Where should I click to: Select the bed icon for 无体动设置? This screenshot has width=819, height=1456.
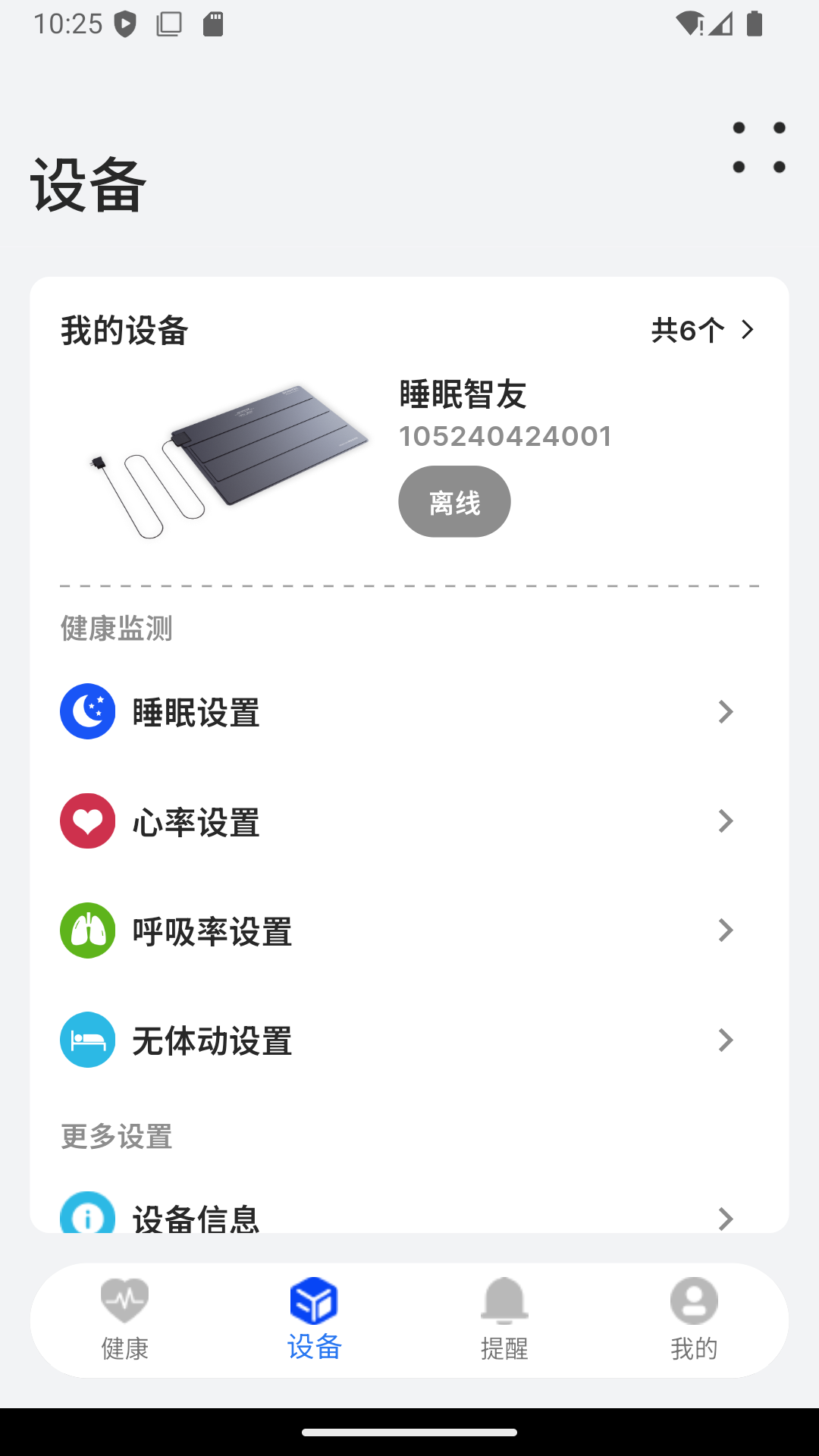tap(86, 1040)
